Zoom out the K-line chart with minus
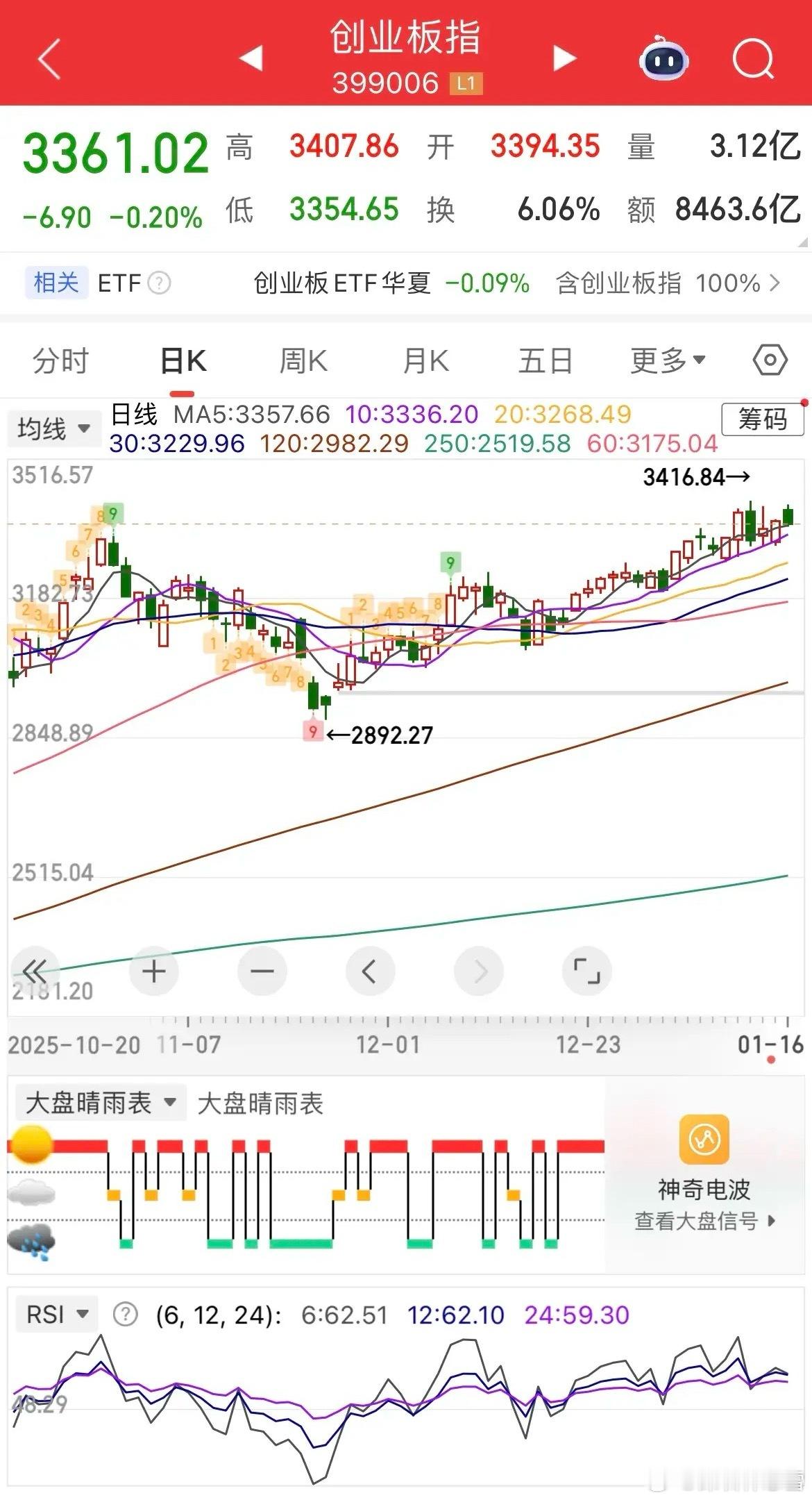The width and height of the screenshot is (812, 1500). pyautogui.click(x=262, y=971)
